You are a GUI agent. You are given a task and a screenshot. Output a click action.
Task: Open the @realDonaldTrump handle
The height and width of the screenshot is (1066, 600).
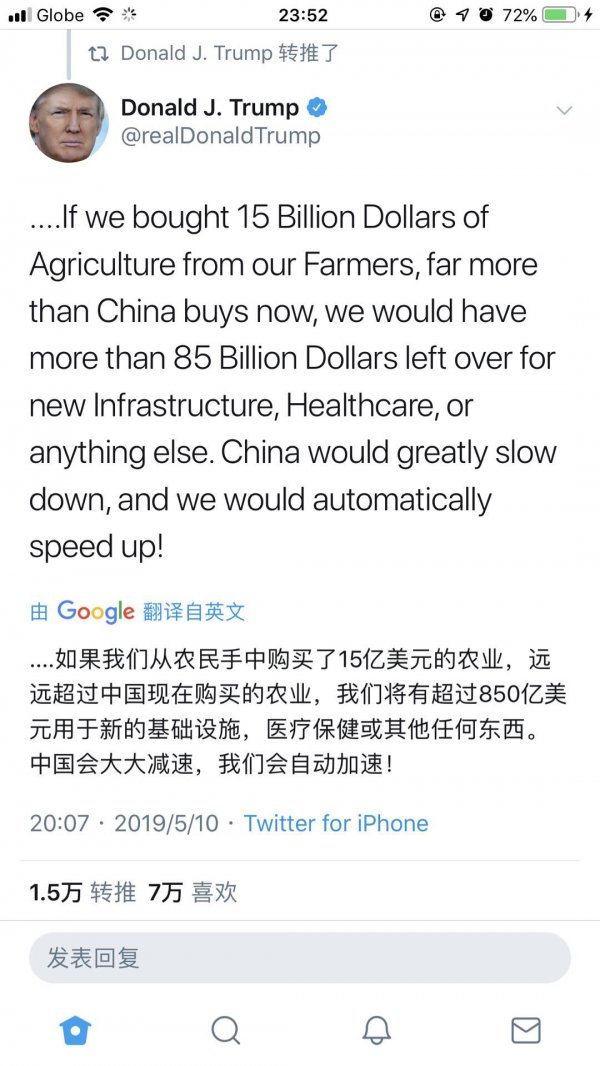[220, 137]
